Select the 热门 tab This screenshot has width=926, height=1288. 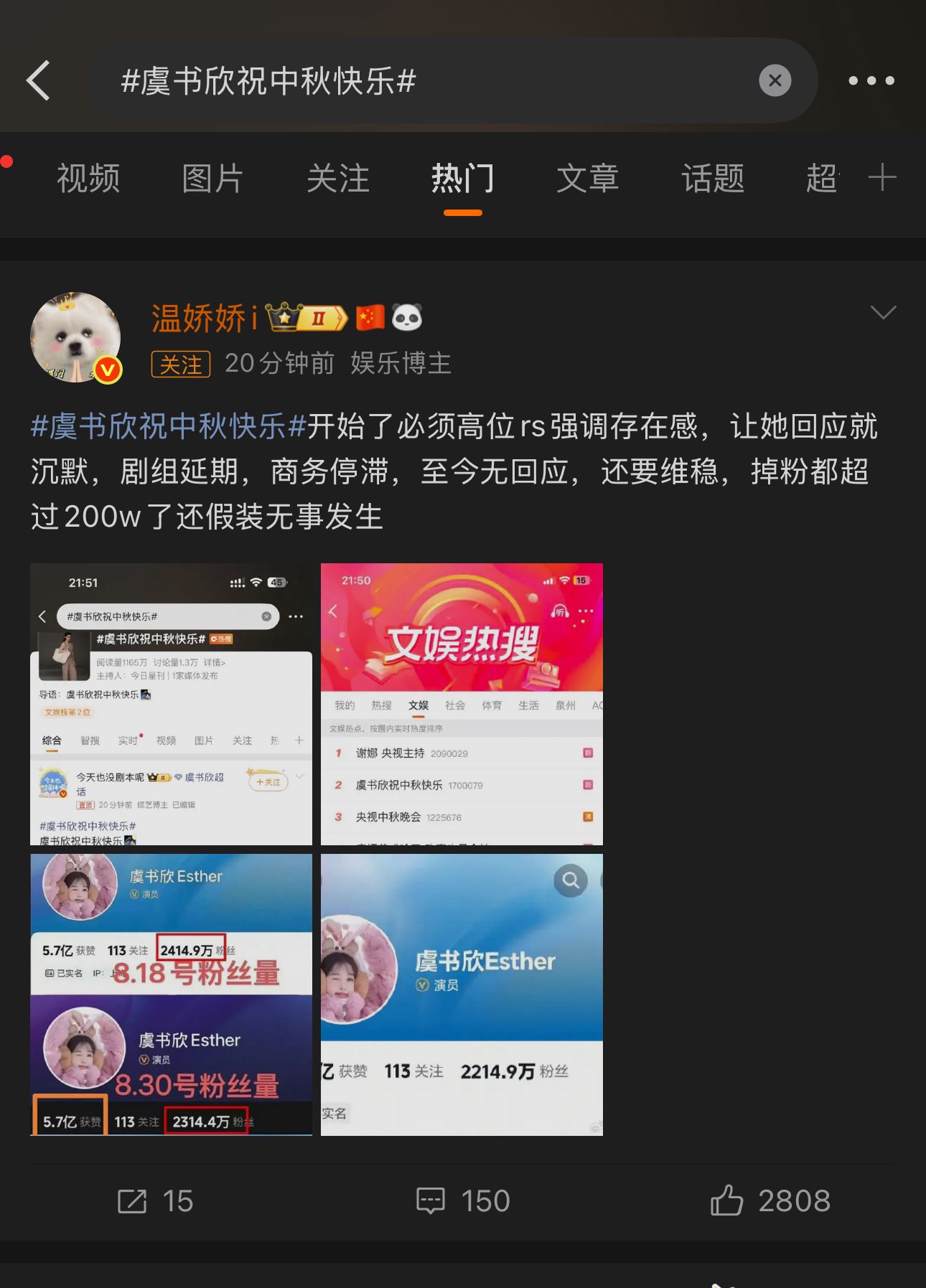pos(462,178)
